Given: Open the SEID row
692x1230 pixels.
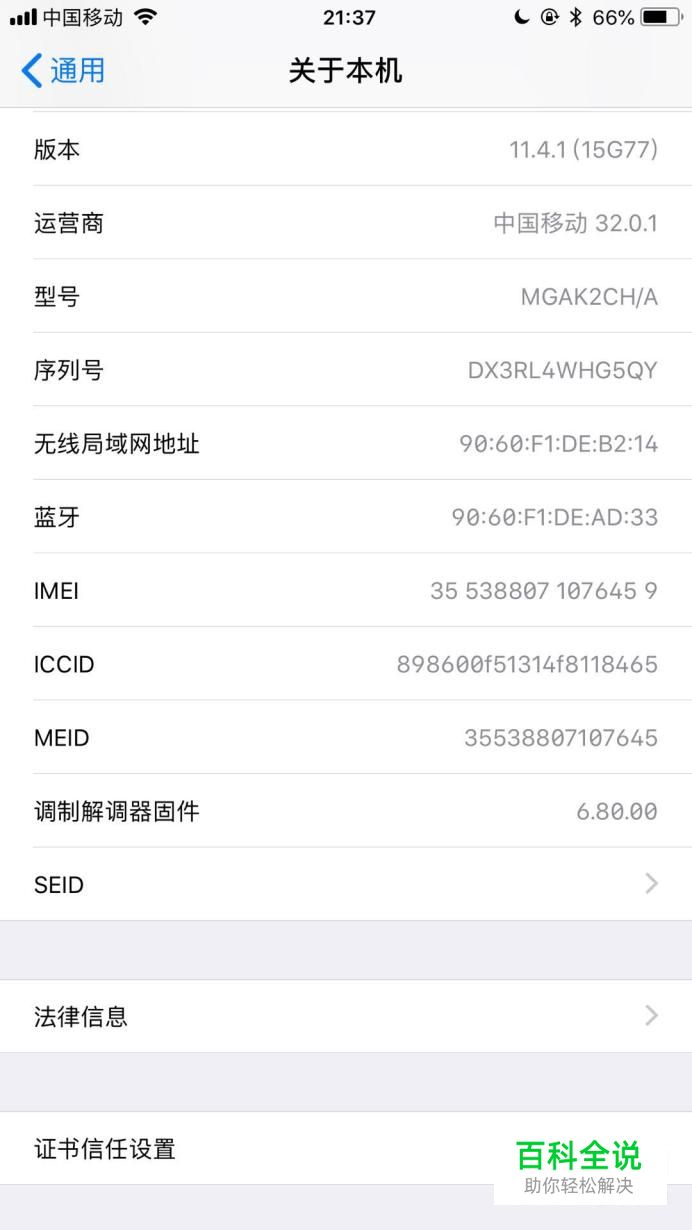Looking at the screenshot, I should click(x=346, y=884).
